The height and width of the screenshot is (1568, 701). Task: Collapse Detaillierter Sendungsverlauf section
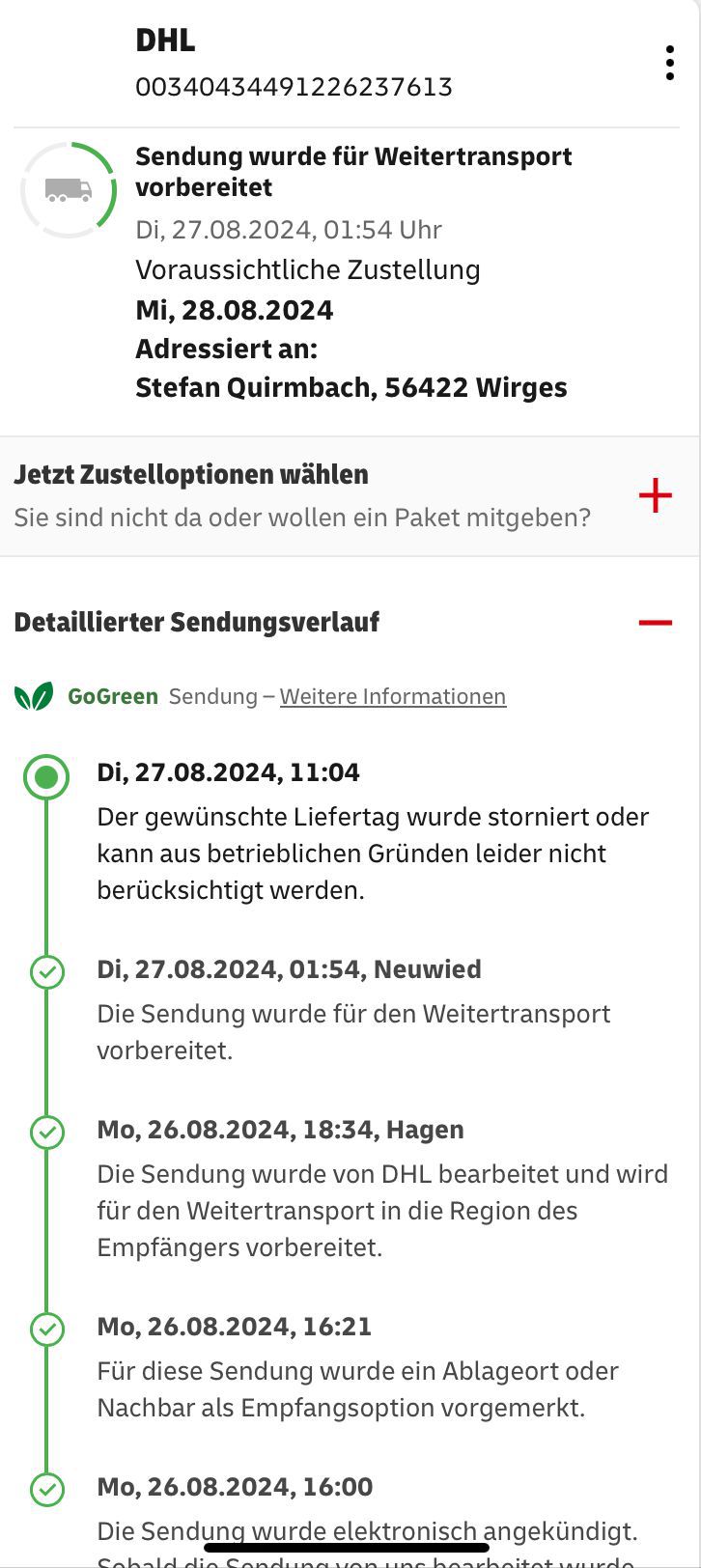(655, 623)
